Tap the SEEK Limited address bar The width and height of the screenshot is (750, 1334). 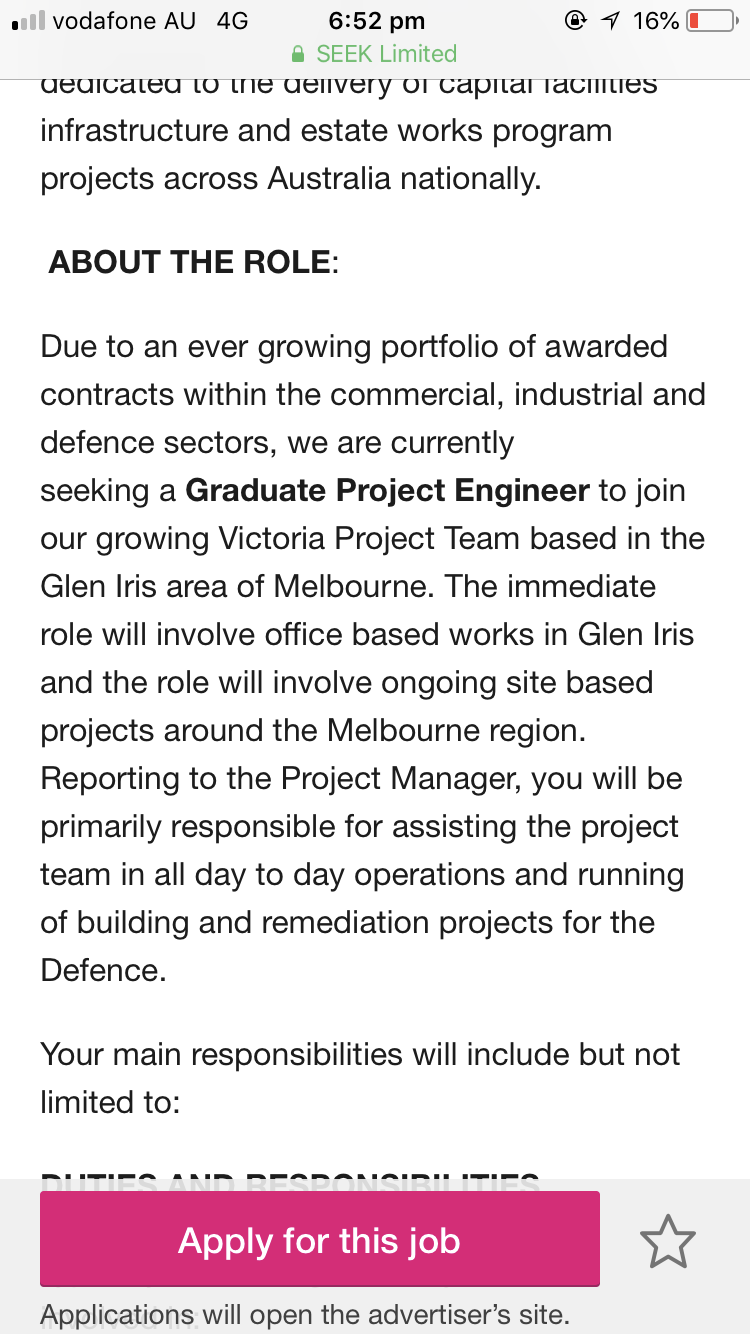tap(374, 54)
